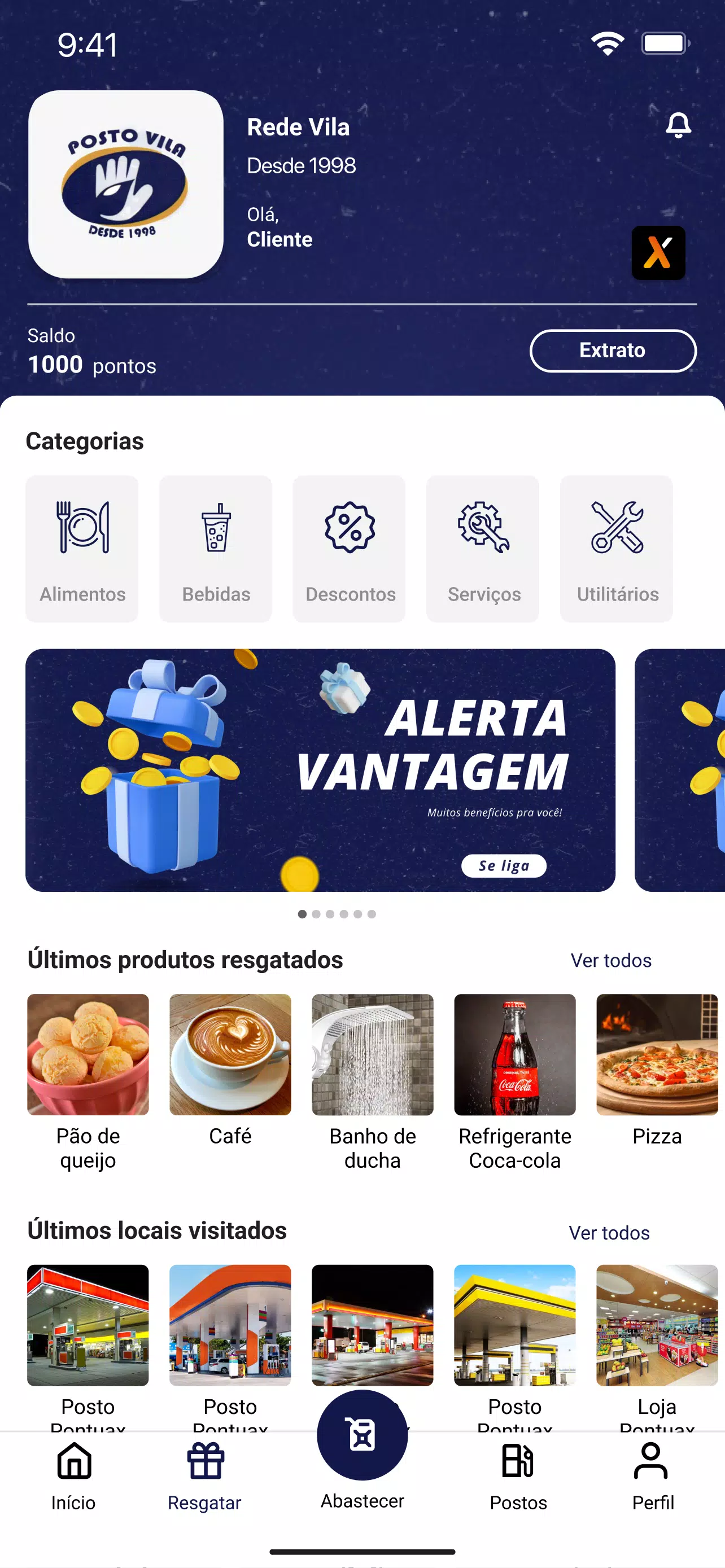Tap the Abastecer fuel button
This screenshot has width=725, height=1568.
pyautogui.click(x=362, y=1449)
